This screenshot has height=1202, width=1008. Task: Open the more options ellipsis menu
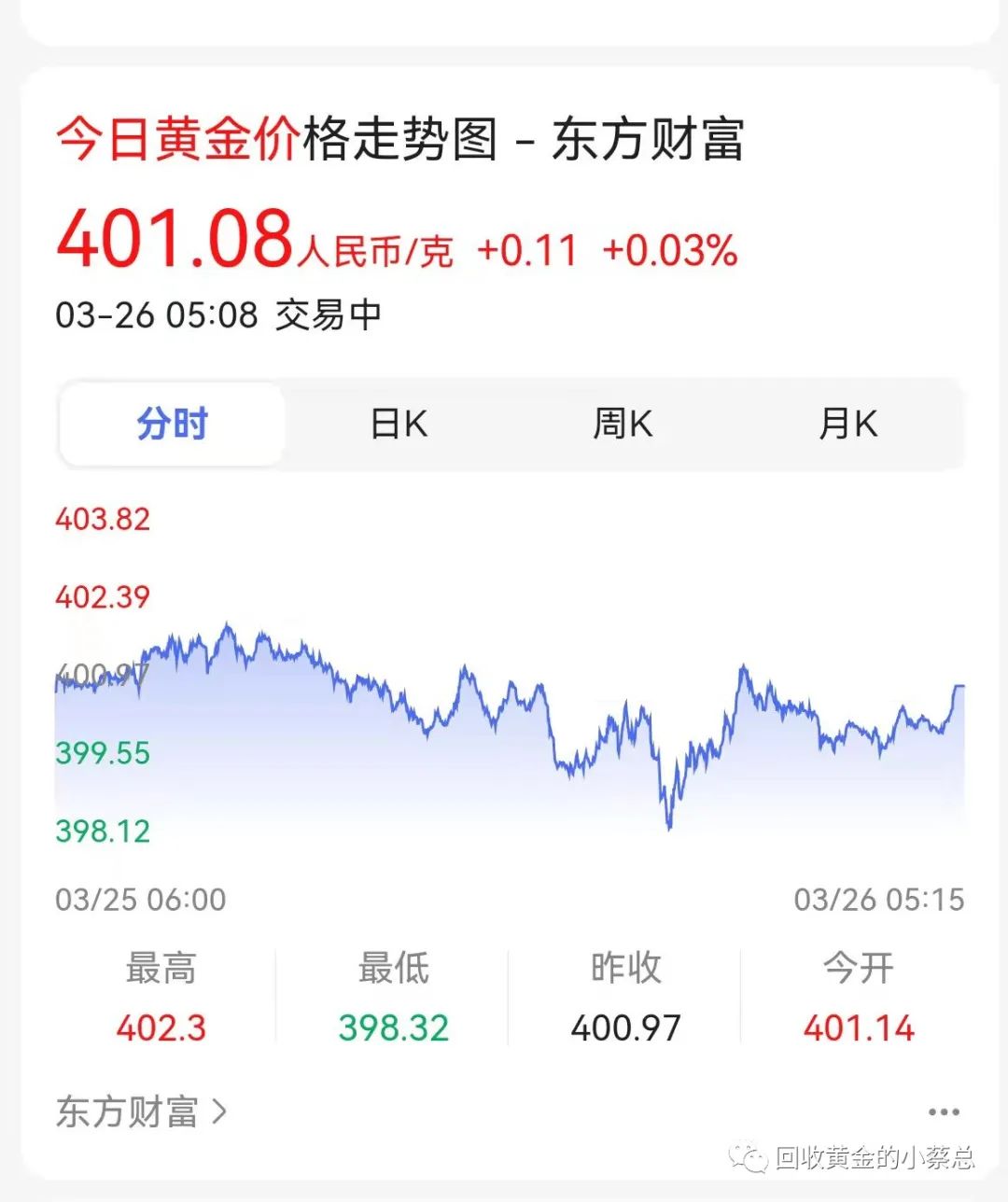(945, 1111)
